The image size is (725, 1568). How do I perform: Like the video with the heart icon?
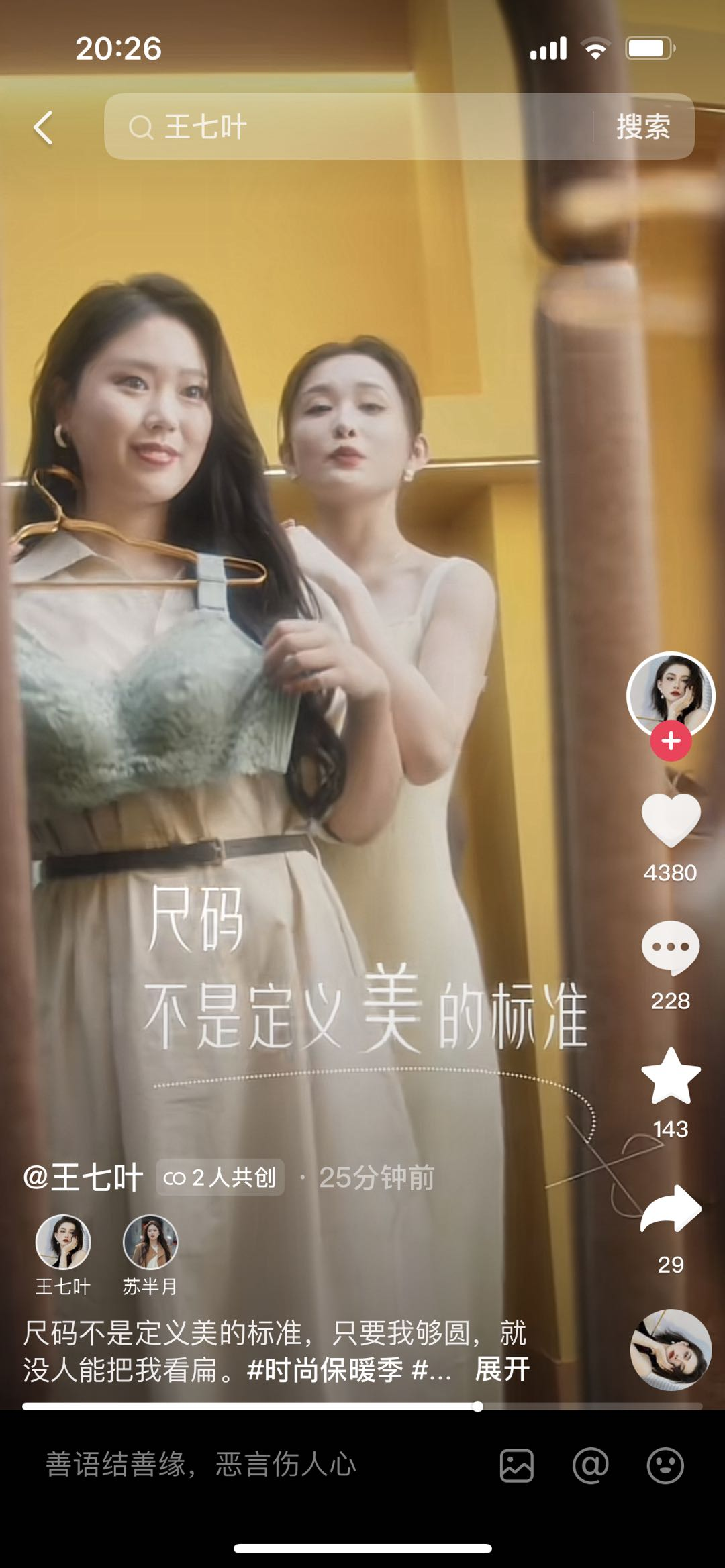(671, 820)
